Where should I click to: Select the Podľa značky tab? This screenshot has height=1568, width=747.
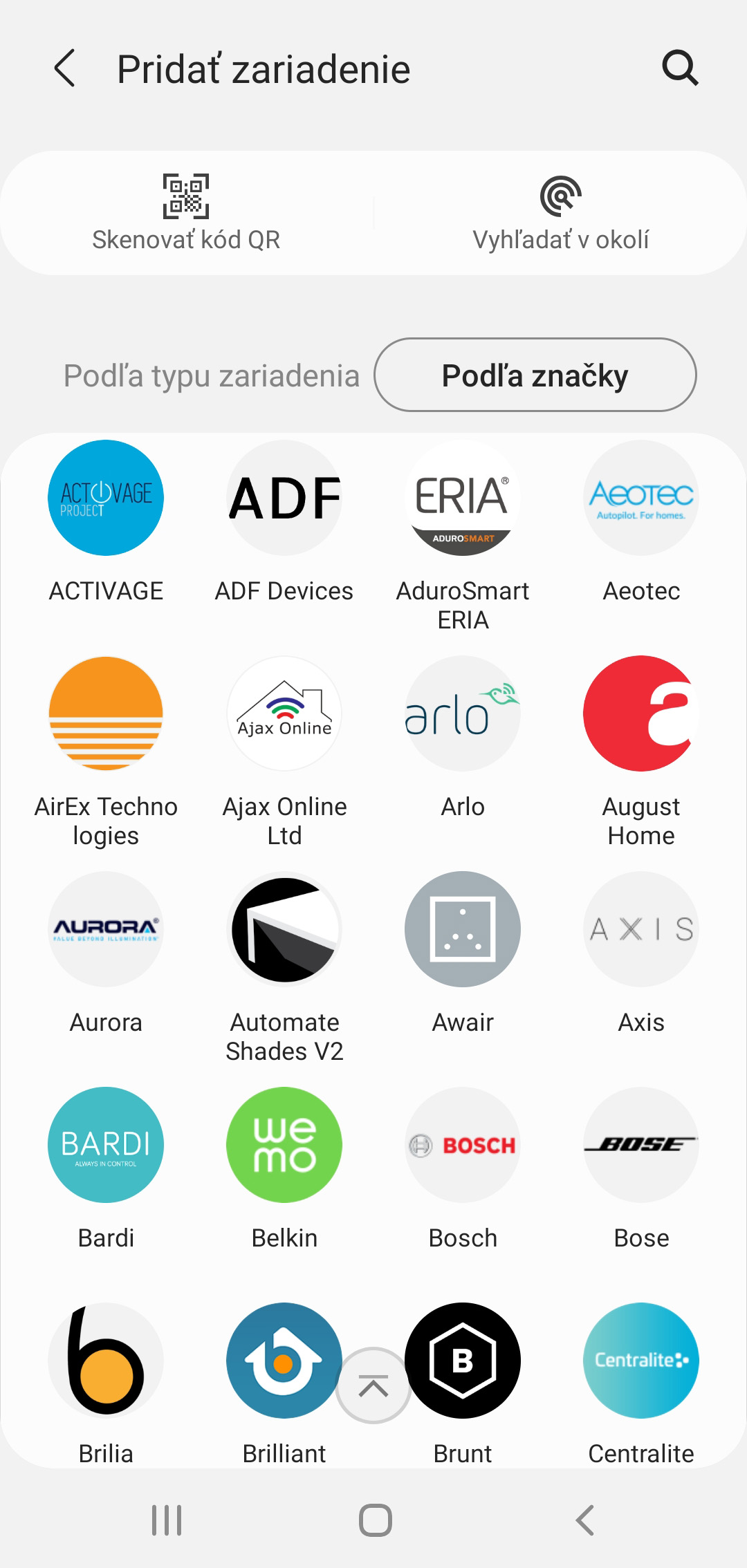click(535, 375)
